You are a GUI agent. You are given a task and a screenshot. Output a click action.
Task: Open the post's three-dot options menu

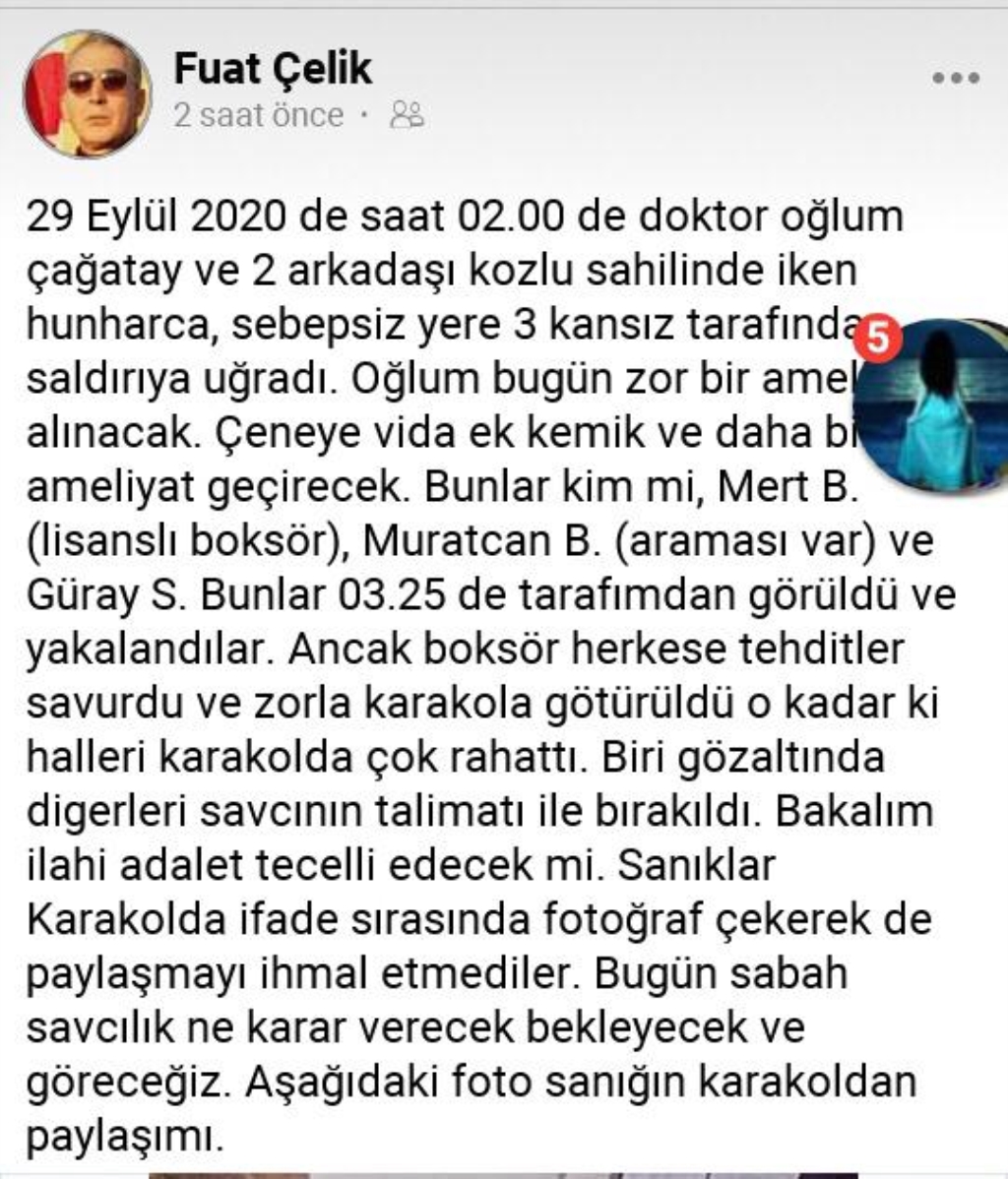point(954,79)
